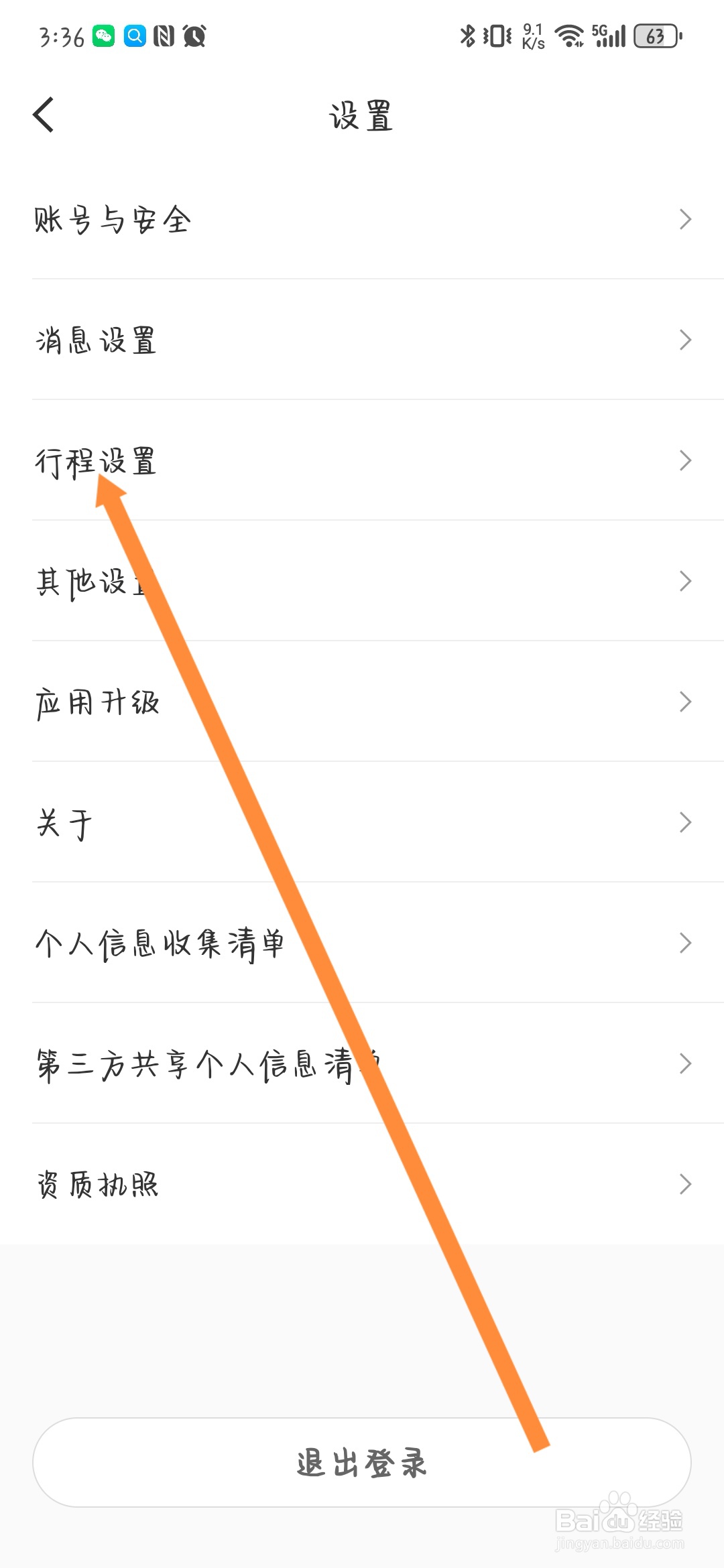
Task: Click the vibrate mode status icon
Action: tap(496, 37)
